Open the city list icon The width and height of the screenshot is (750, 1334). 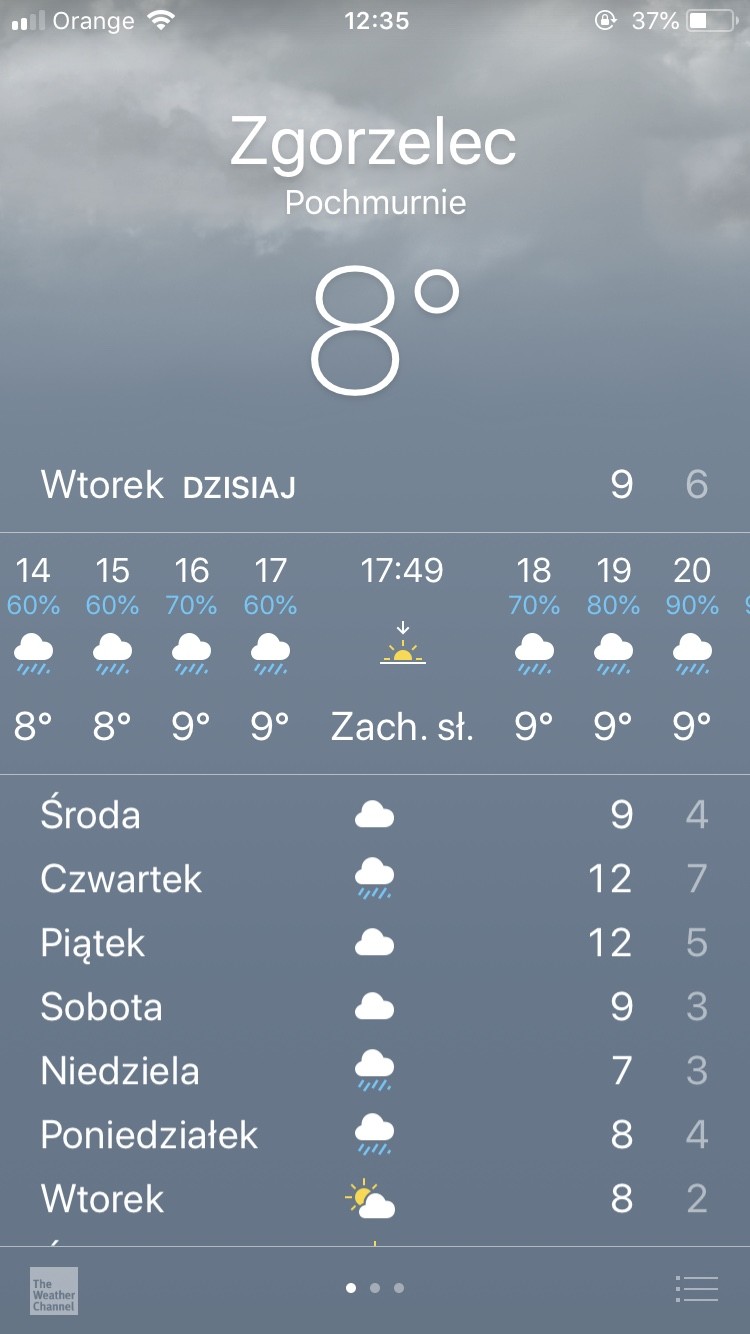pos(697,1289)
